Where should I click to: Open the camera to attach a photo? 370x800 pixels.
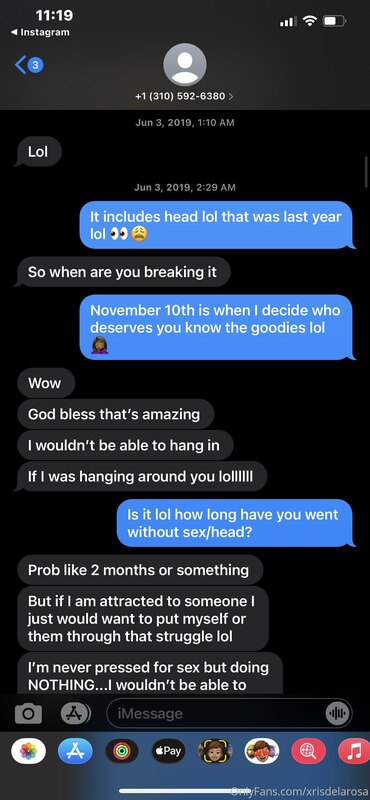pyautogui.click(x=28, y=713)
